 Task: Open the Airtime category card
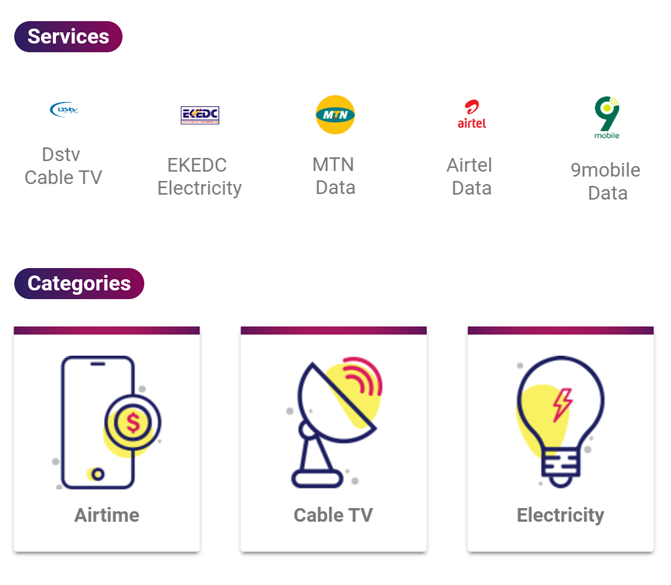tap(107, 438)
